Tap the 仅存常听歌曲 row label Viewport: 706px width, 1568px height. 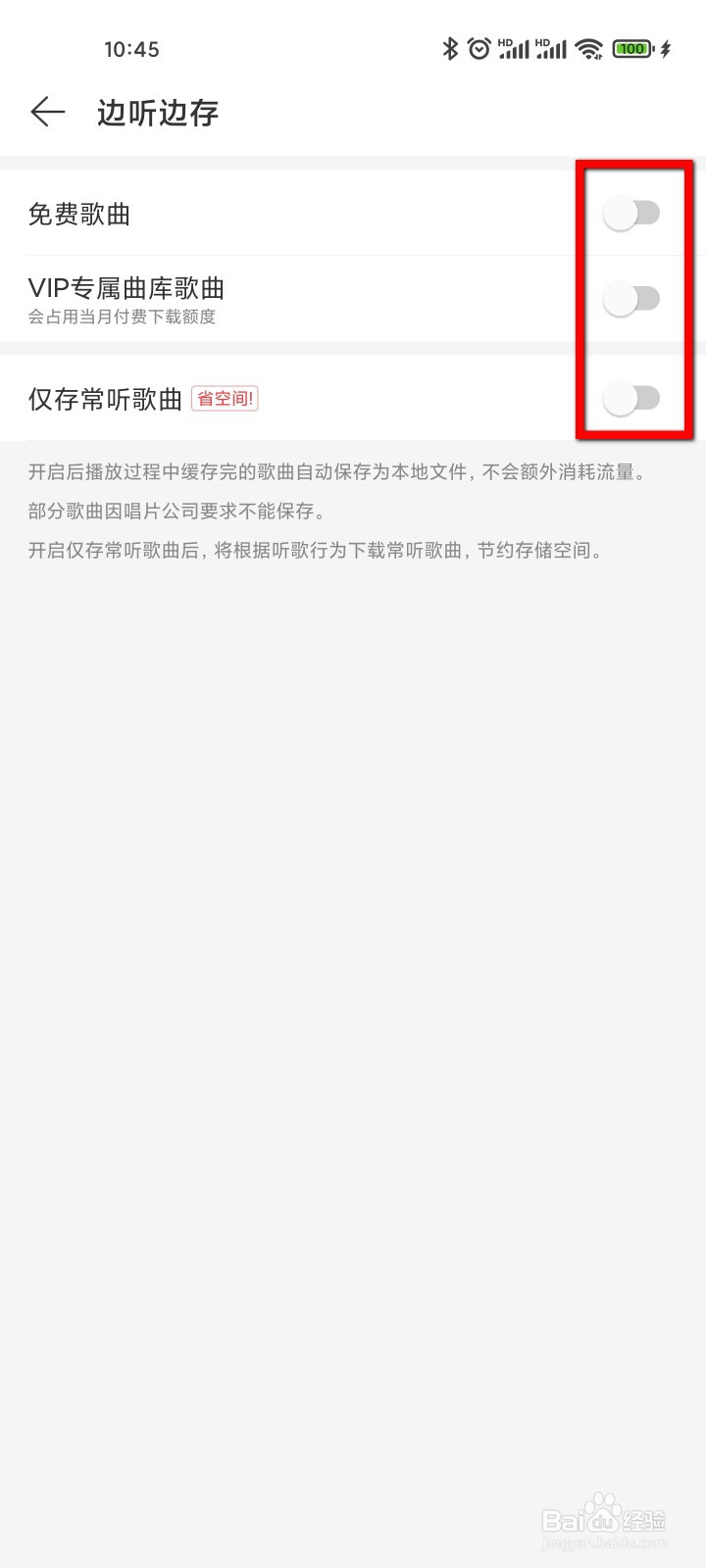[105, 398]
